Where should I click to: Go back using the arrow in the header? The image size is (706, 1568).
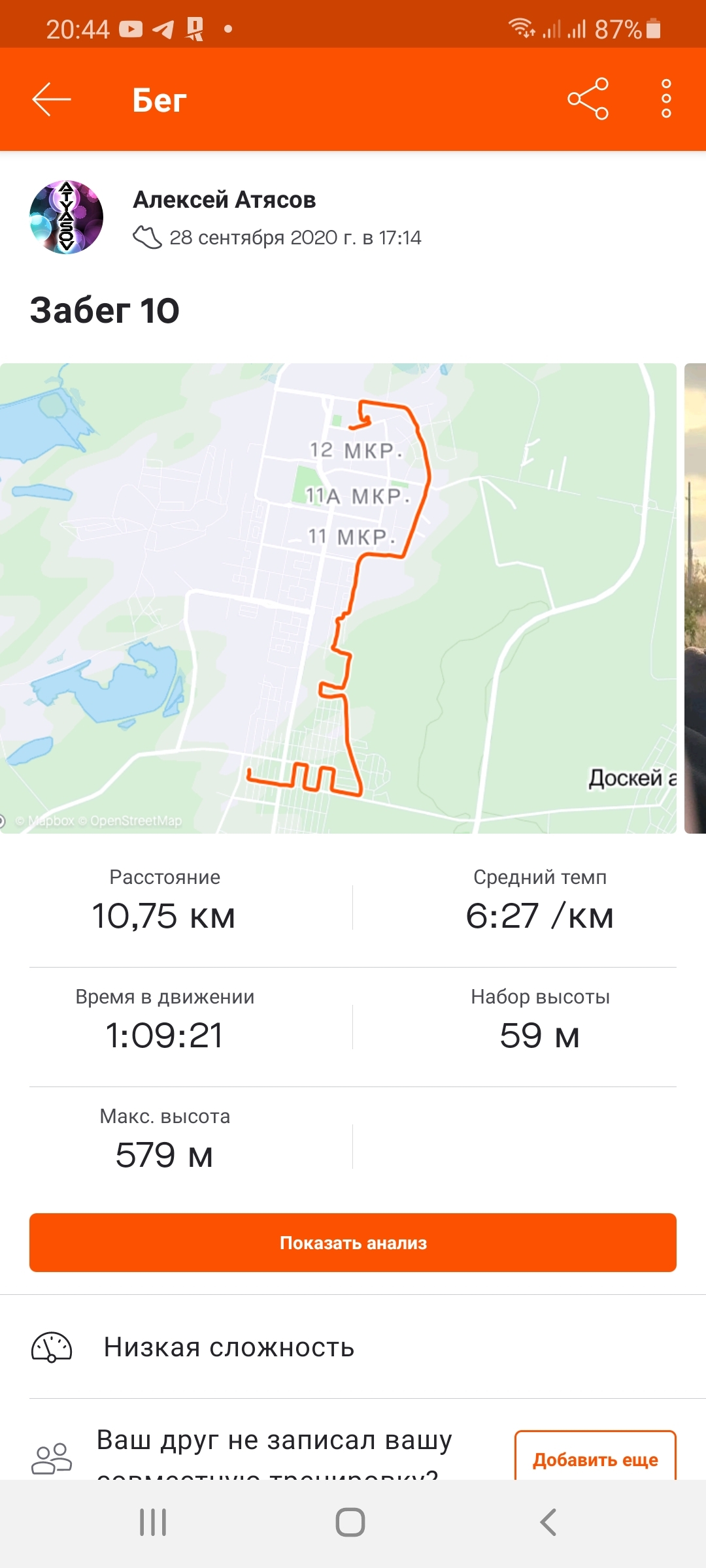click(x=52, y=99)
